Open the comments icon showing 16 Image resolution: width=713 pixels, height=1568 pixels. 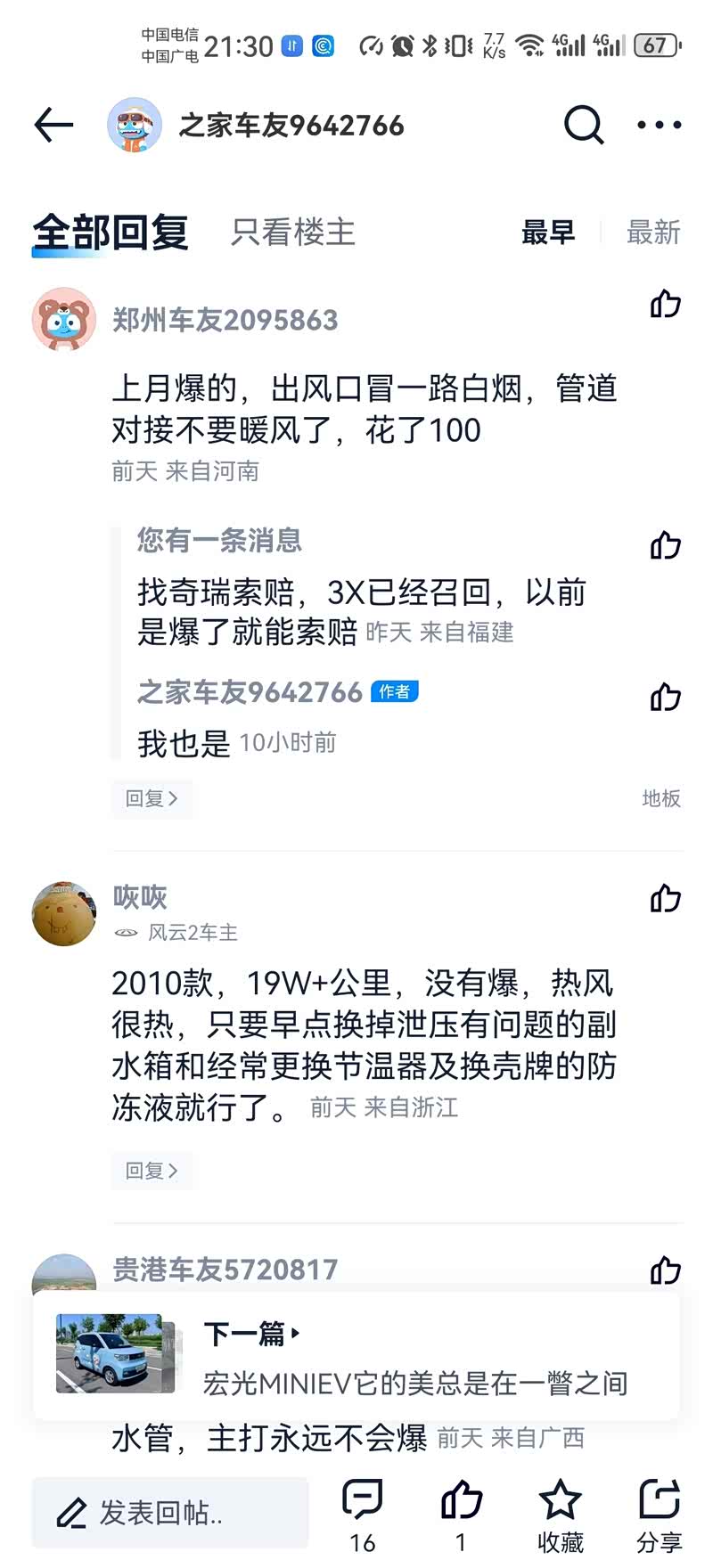[363, 1513]
